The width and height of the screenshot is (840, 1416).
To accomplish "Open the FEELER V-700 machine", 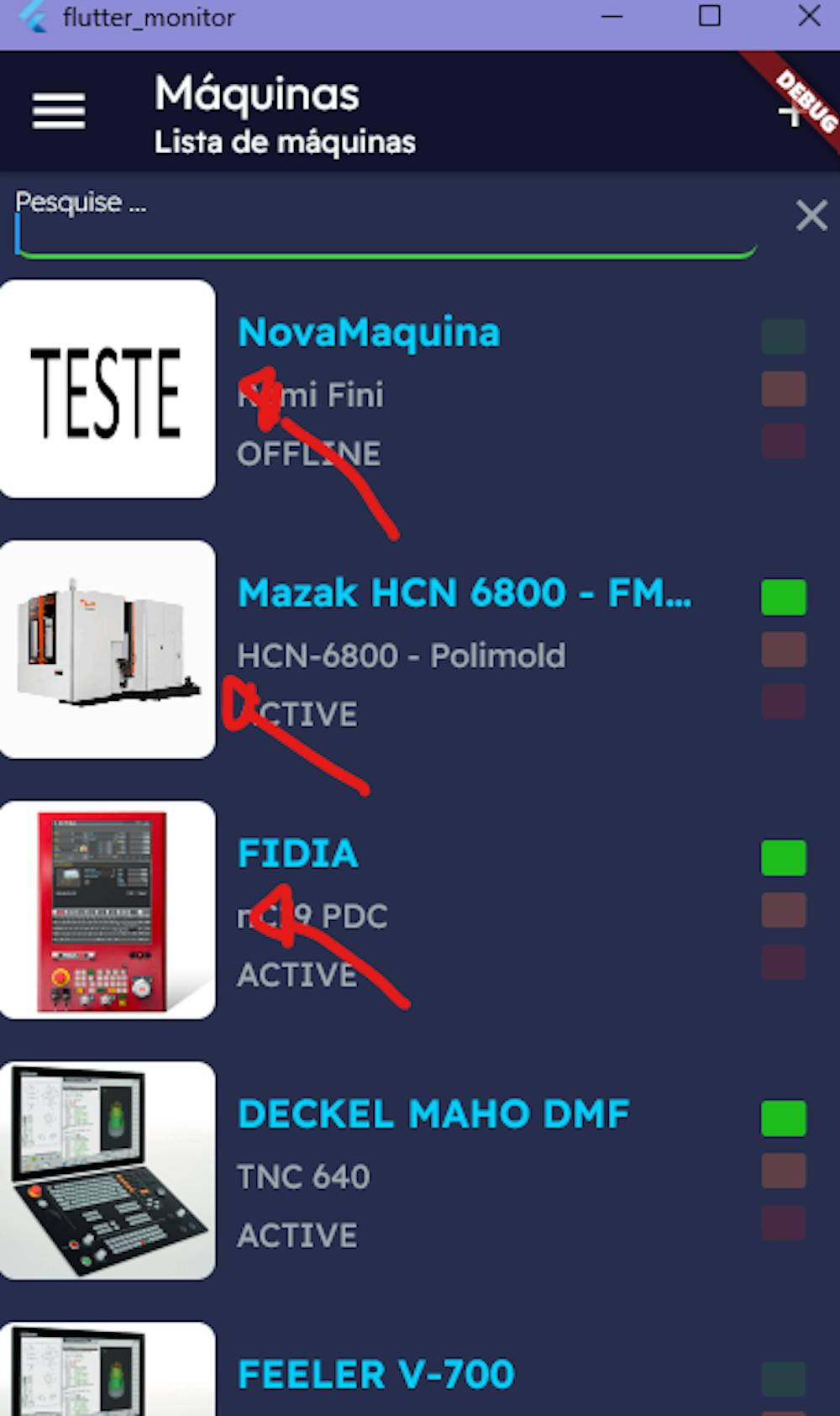I will point(375,1375).
